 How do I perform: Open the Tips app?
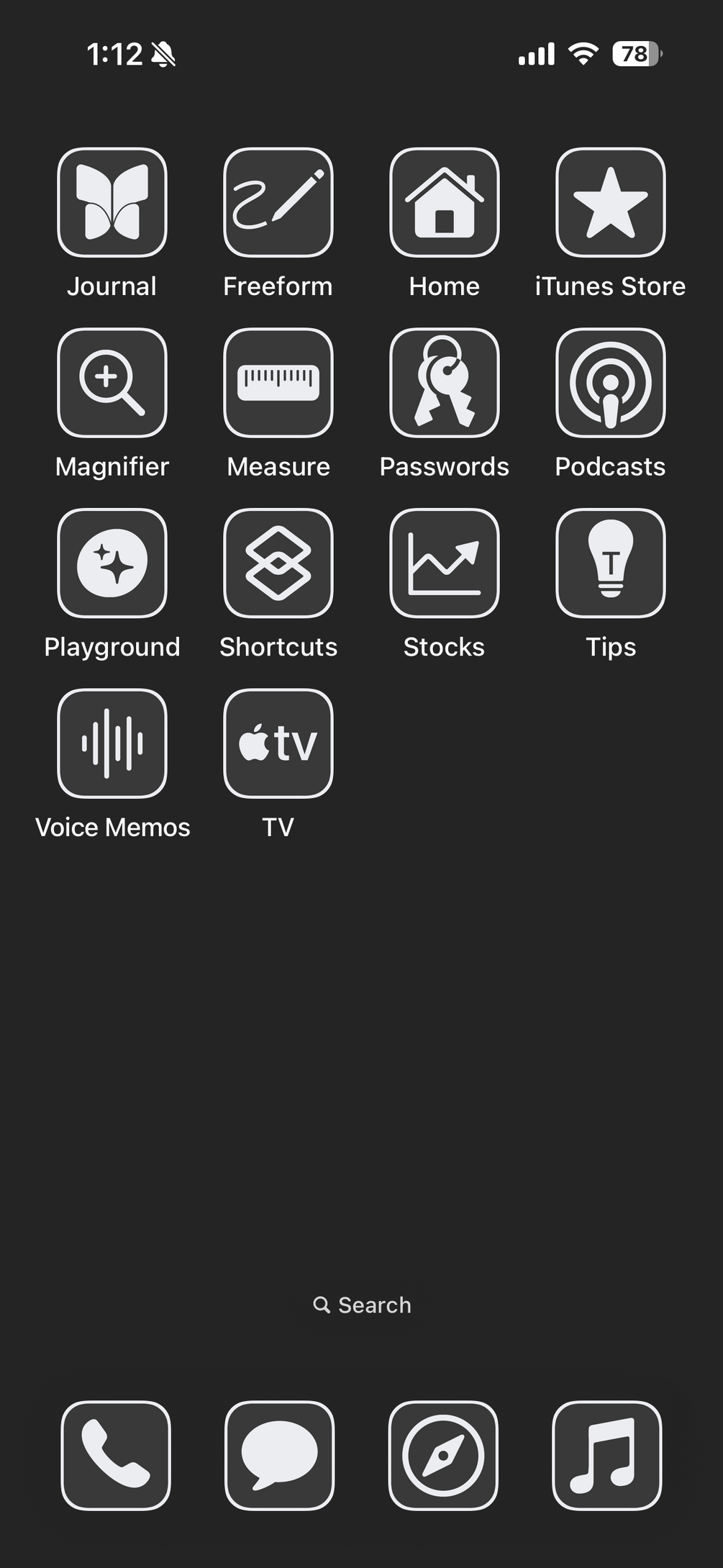[610, 563]
